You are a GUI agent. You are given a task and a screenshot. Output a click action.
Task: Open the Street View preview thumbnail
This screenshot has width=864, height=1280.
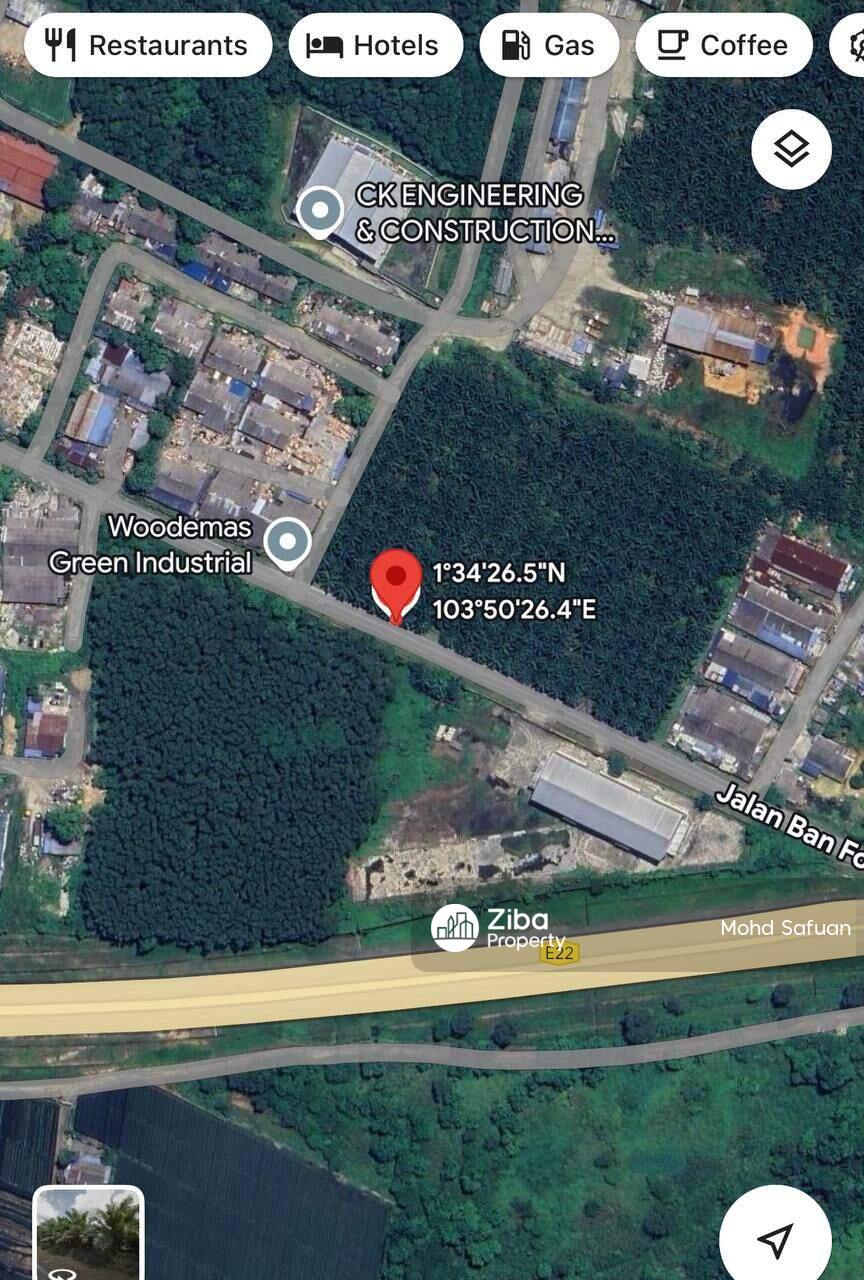tap(89, 1232)
